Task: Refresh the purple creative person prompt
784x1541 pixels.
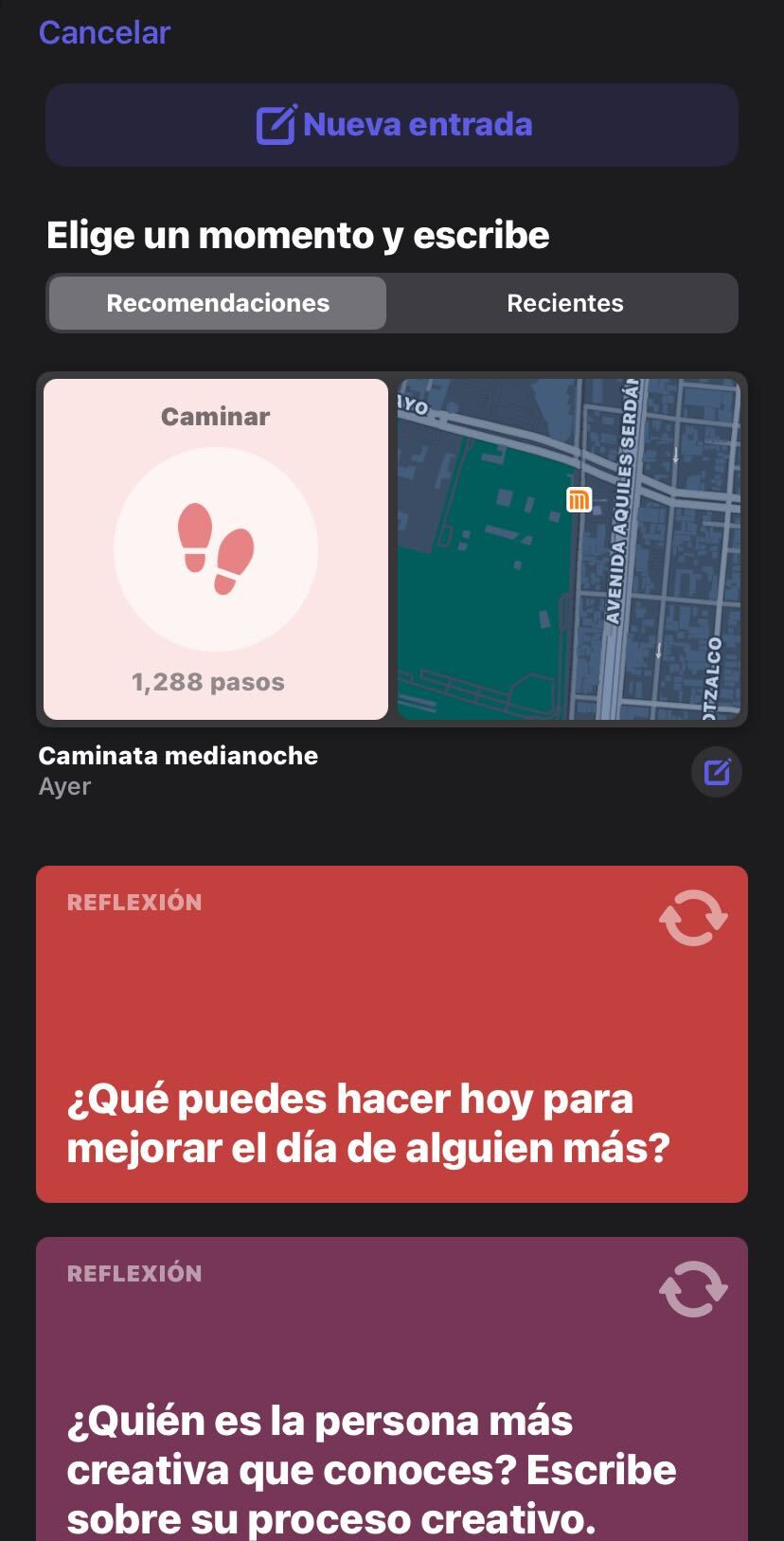Action: click(x=693, y=1289)
